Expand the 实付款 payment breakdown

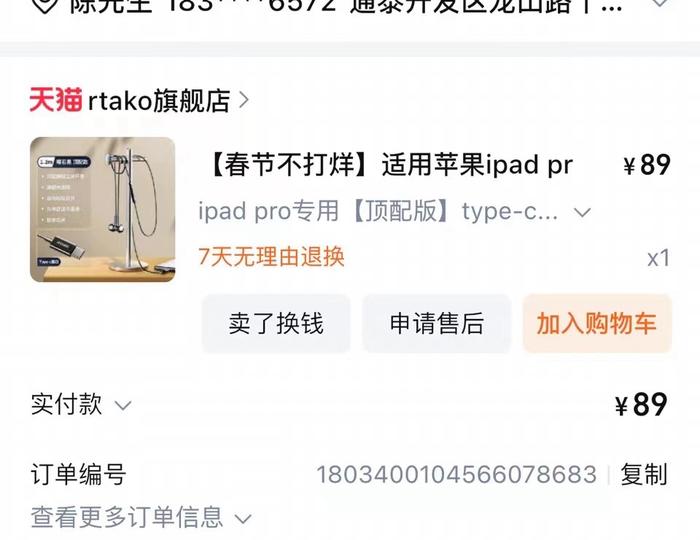click(x=122, y=405)
